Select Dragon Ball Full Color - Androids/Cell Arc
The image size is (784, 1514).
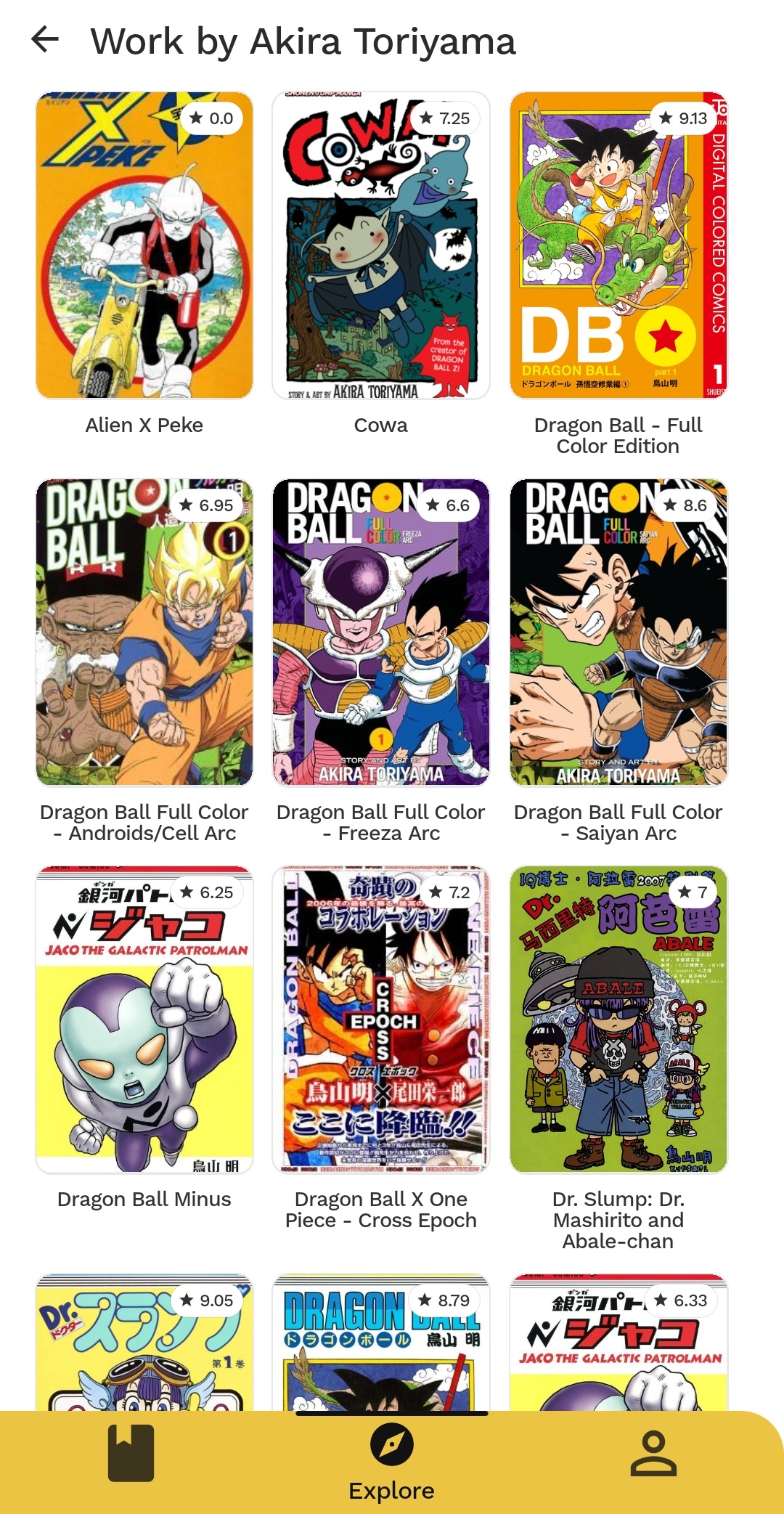144,632
